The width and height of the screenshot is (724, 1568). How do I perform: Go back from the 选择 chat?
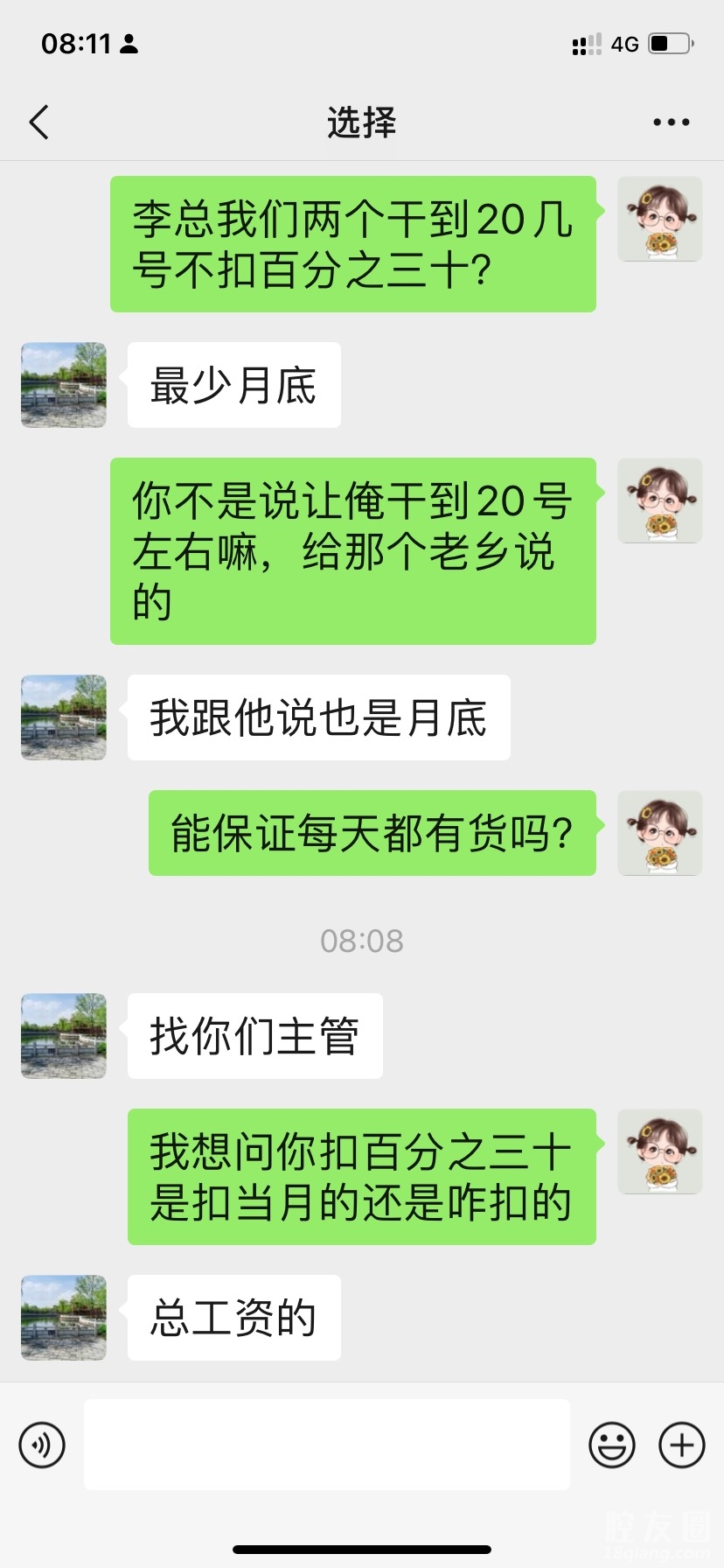(x=39, y=122)
